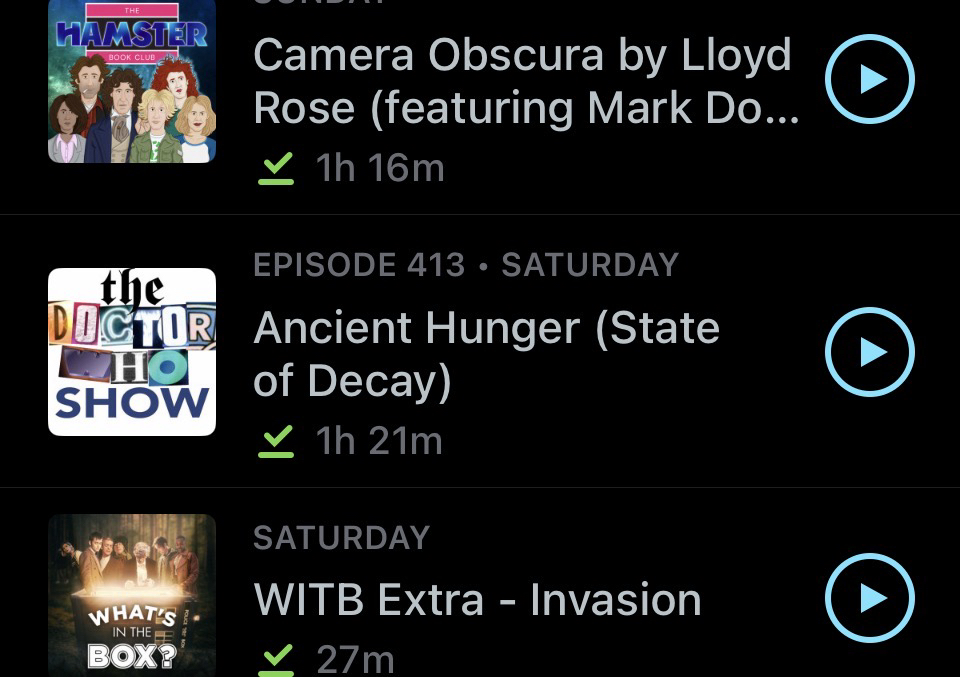
Task: Play Ancient Hunger (State of Decay) episode
Action: tap(869, 352)
